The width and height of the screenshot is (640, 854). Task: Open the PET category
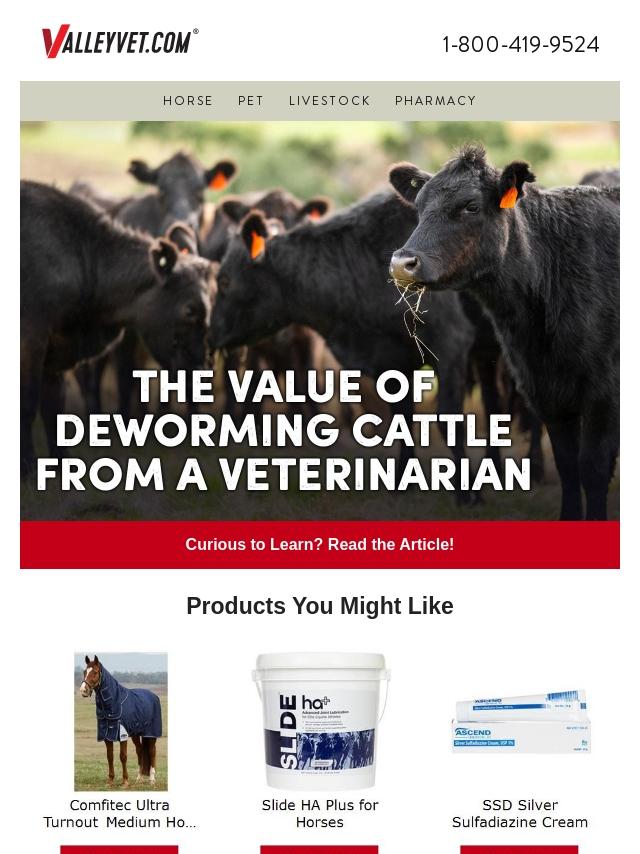(251, 101)
